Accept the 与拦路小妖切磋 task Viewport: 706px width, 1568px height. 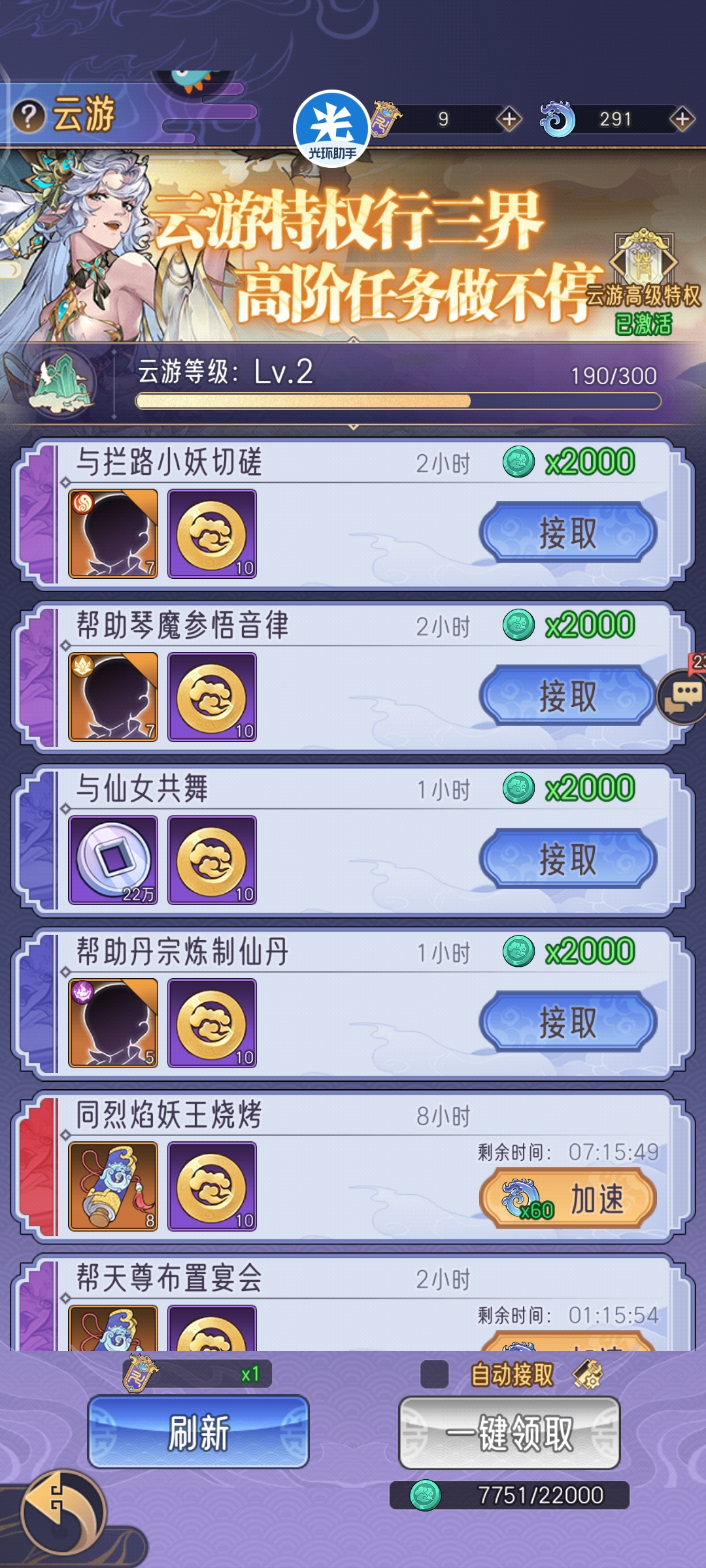coord(567,532)
